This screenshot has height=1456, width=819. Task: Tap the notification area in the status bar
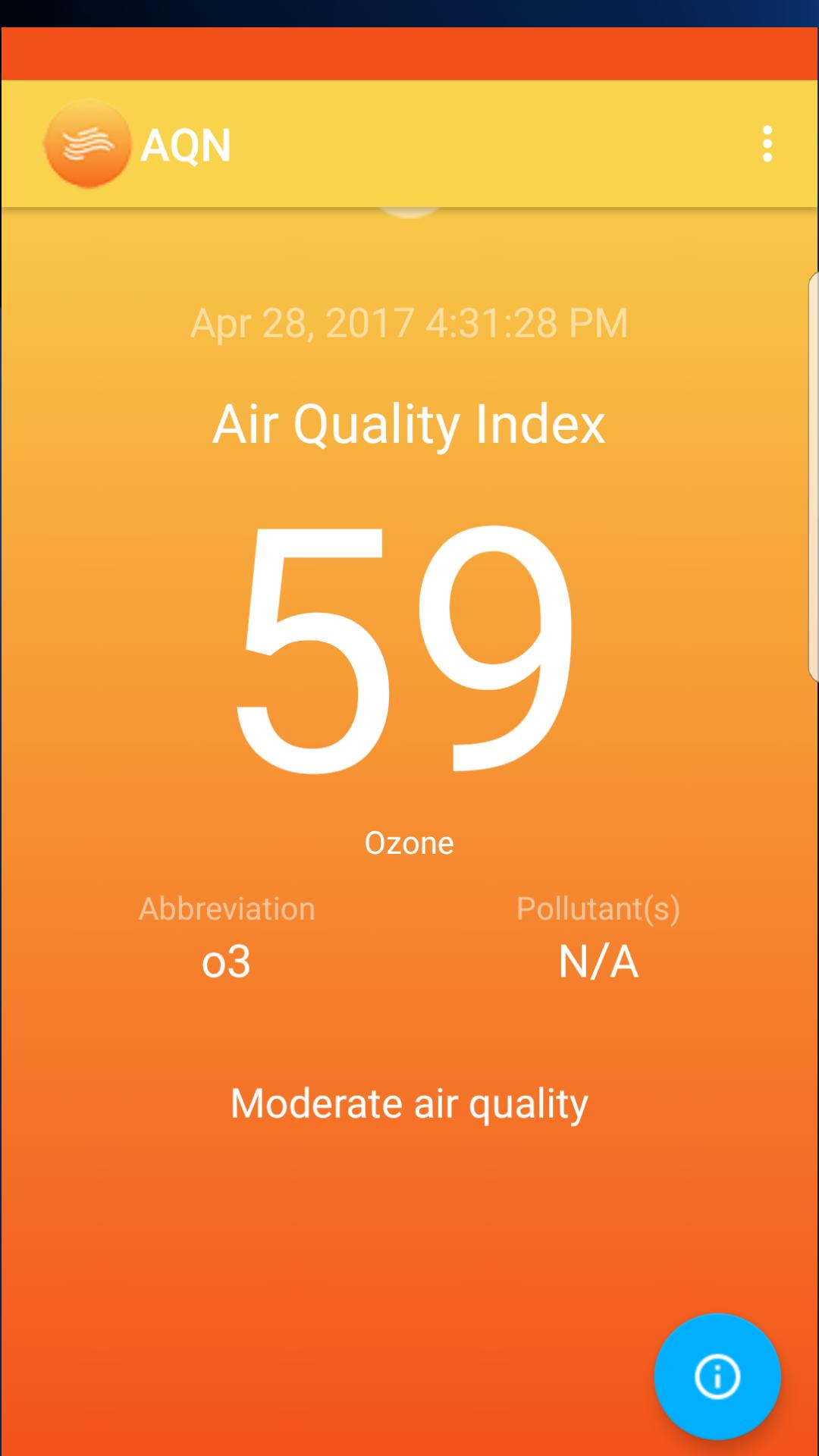point(152,11)
